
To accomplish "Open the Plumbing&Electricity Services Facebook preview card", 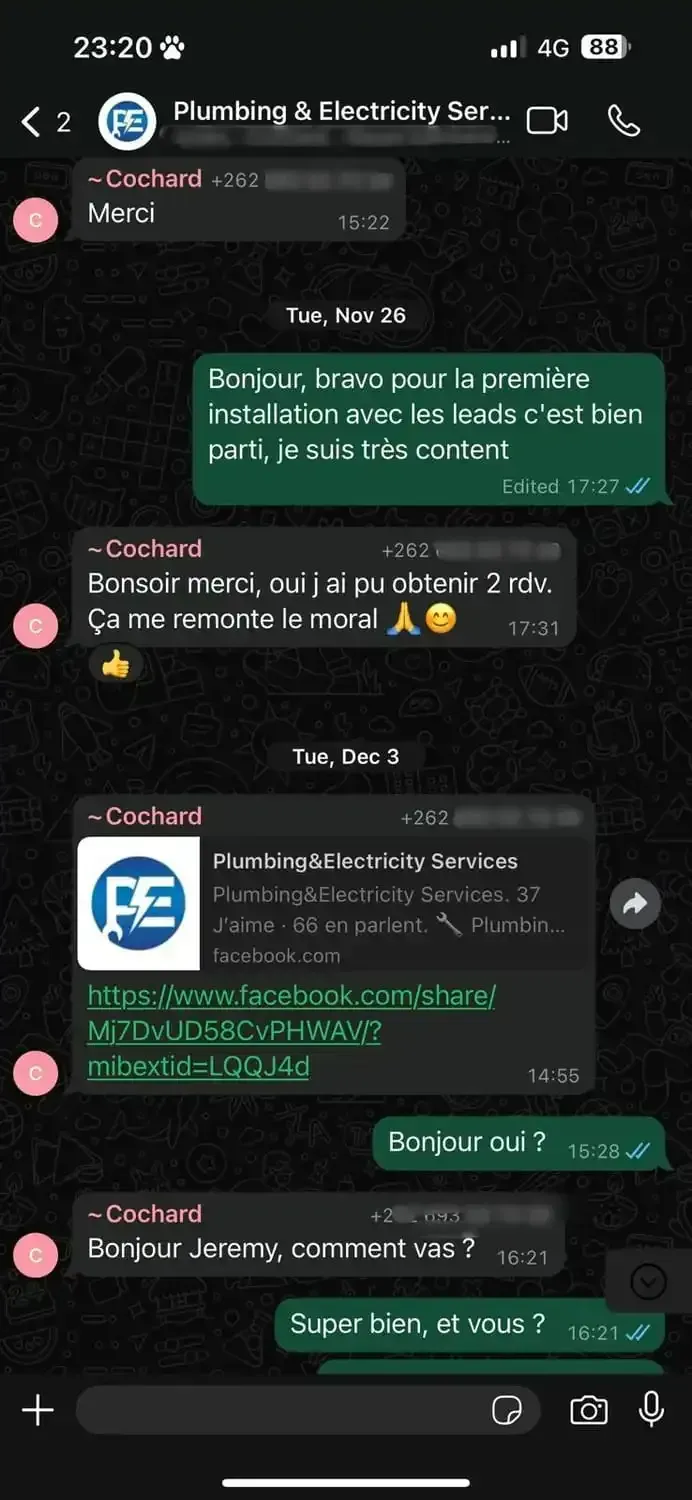I will (335, 904).
